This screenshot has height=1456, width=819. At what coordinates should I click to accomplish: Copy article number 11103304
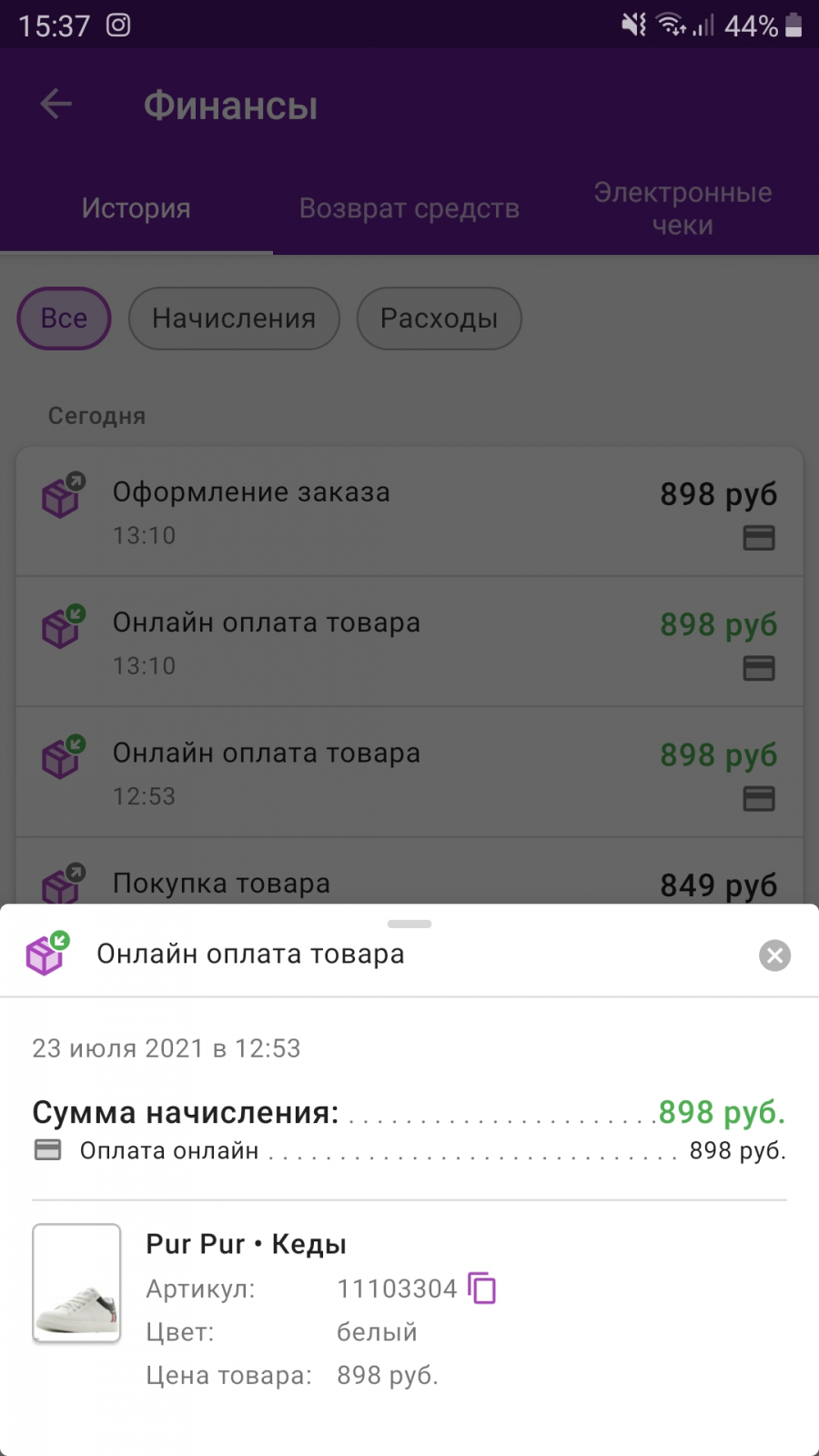[482, 1289]
